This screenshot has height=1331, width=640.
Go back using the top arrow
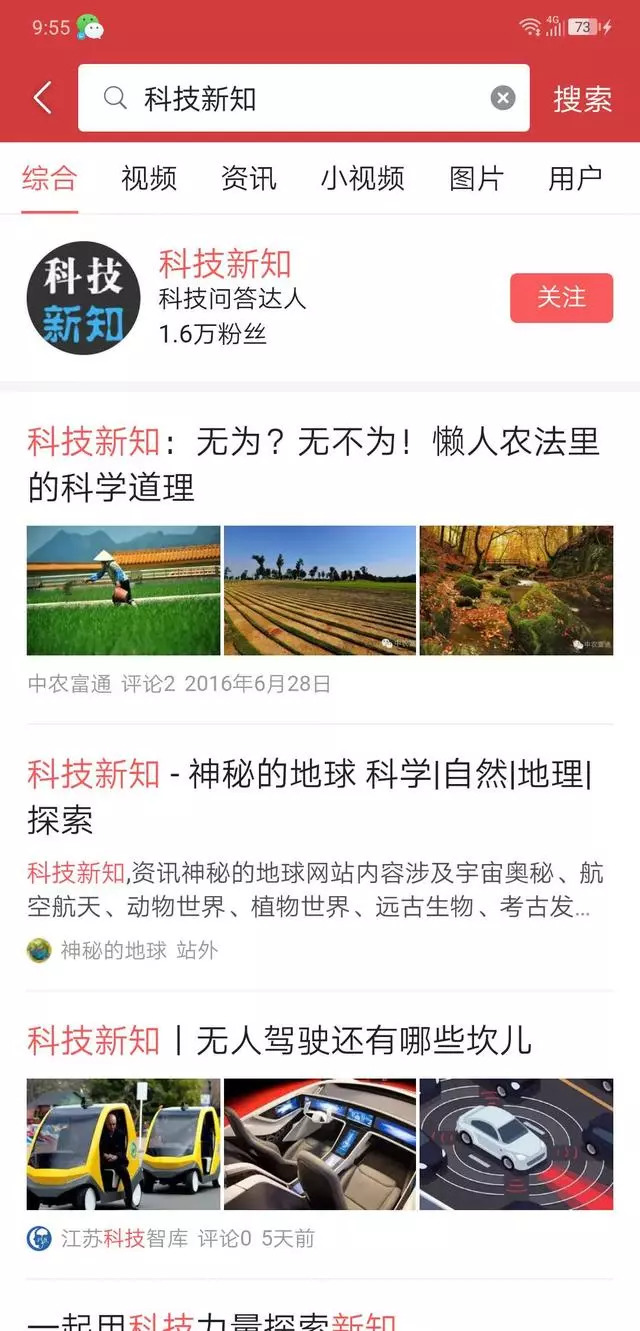(42, 98)
